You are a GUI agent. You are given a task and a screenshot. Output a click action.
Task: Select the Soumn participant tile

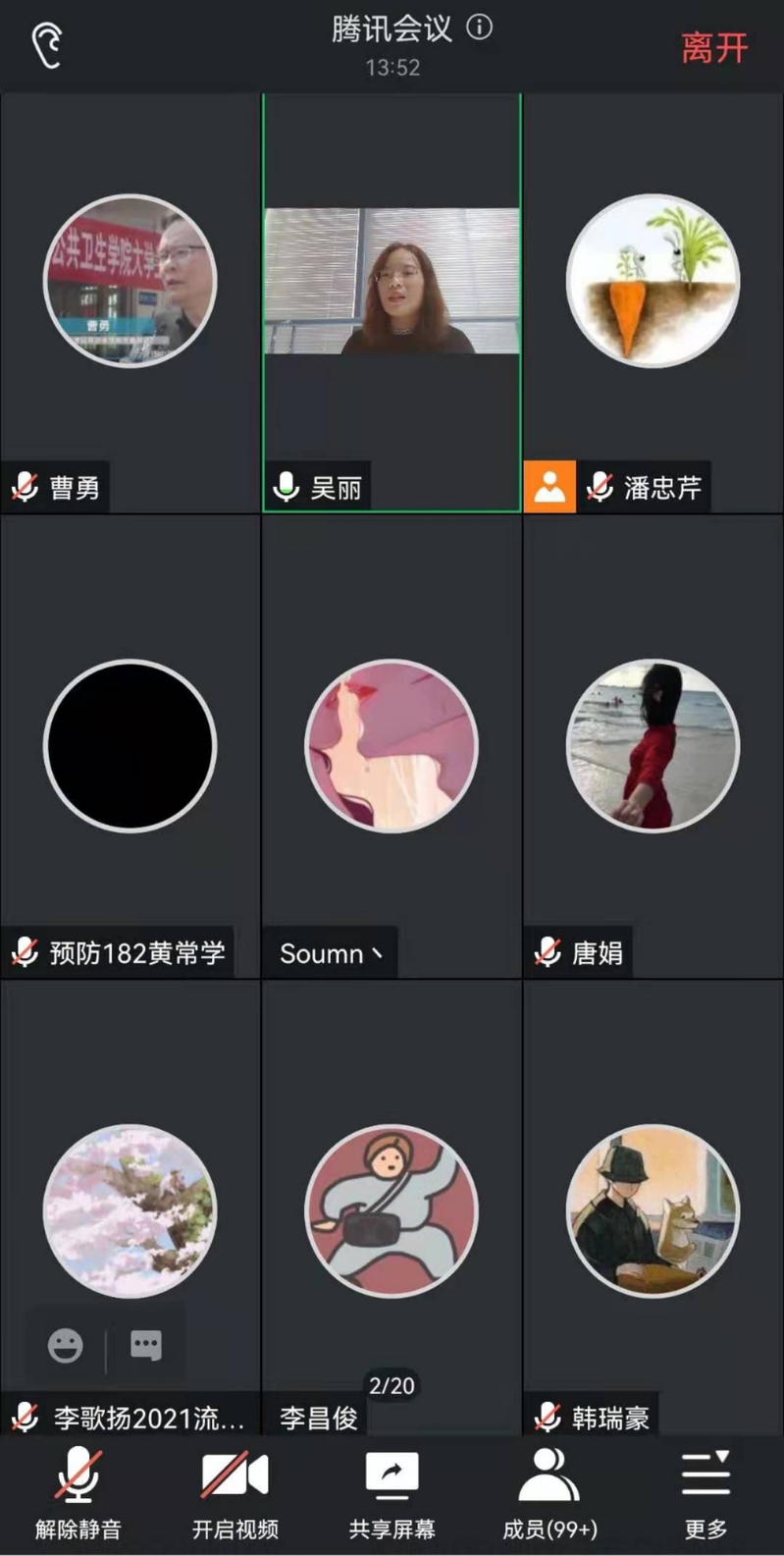pyautogui.click(x=392, y=746)
